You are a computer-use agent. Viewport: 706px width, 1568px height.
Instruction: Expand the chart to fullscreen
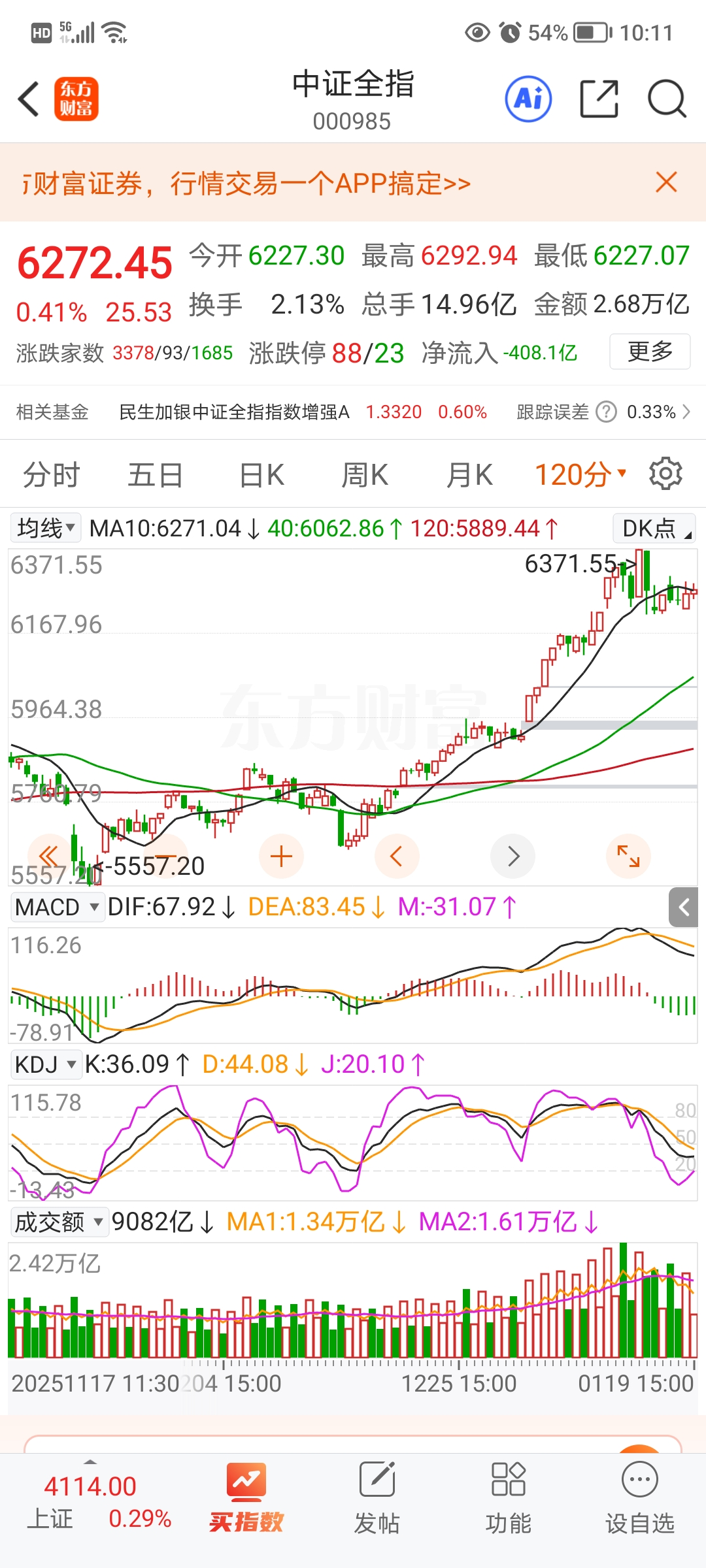(628, 856)
